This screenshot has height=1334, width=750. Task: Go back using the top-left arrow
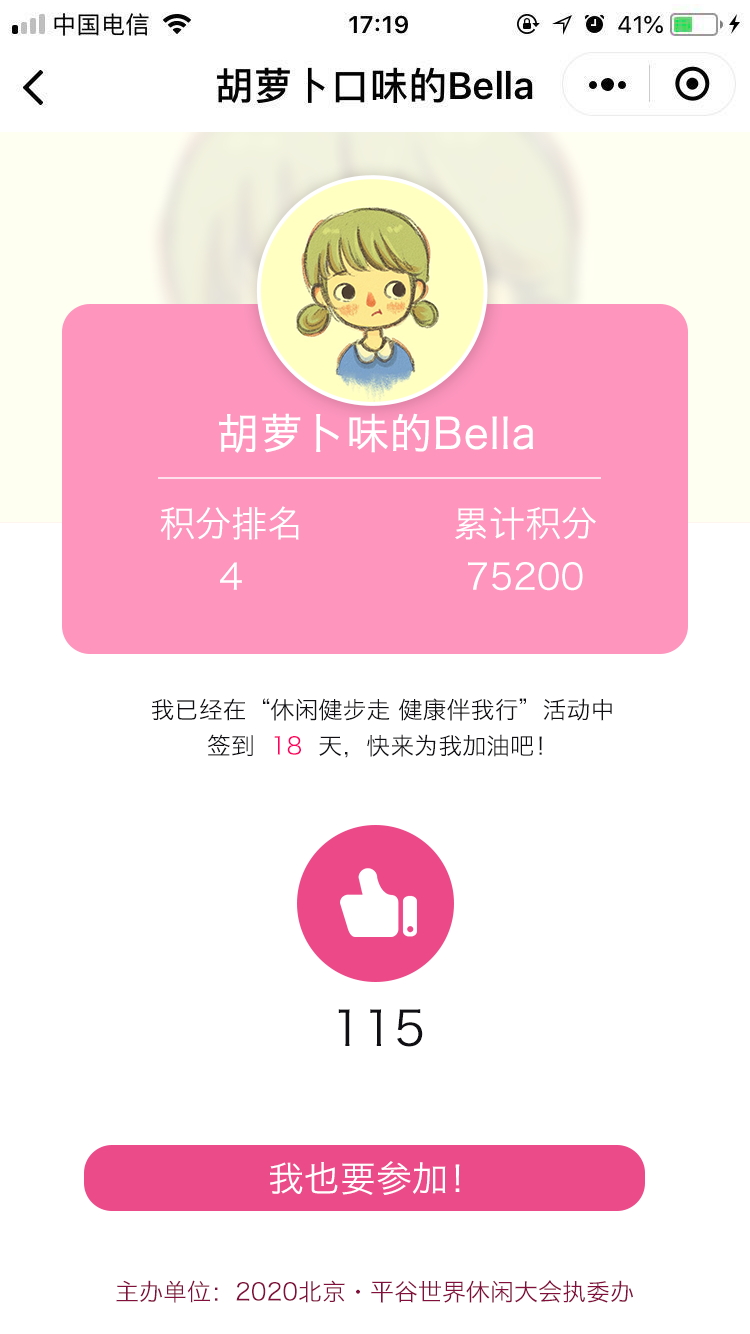point(34,88)
